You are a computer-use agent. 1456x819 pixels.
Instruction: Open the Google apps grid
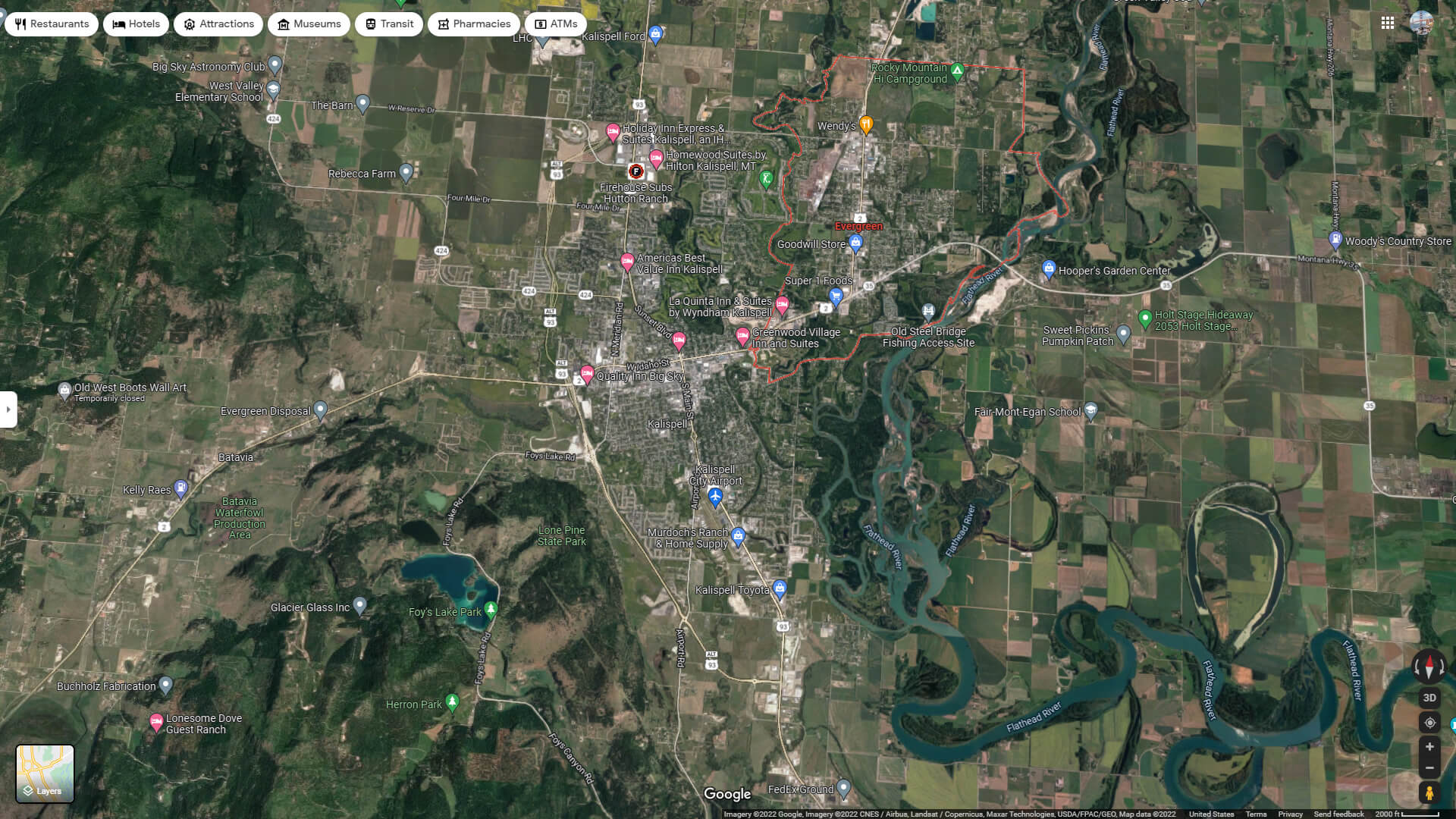[x=1387, y=23]
